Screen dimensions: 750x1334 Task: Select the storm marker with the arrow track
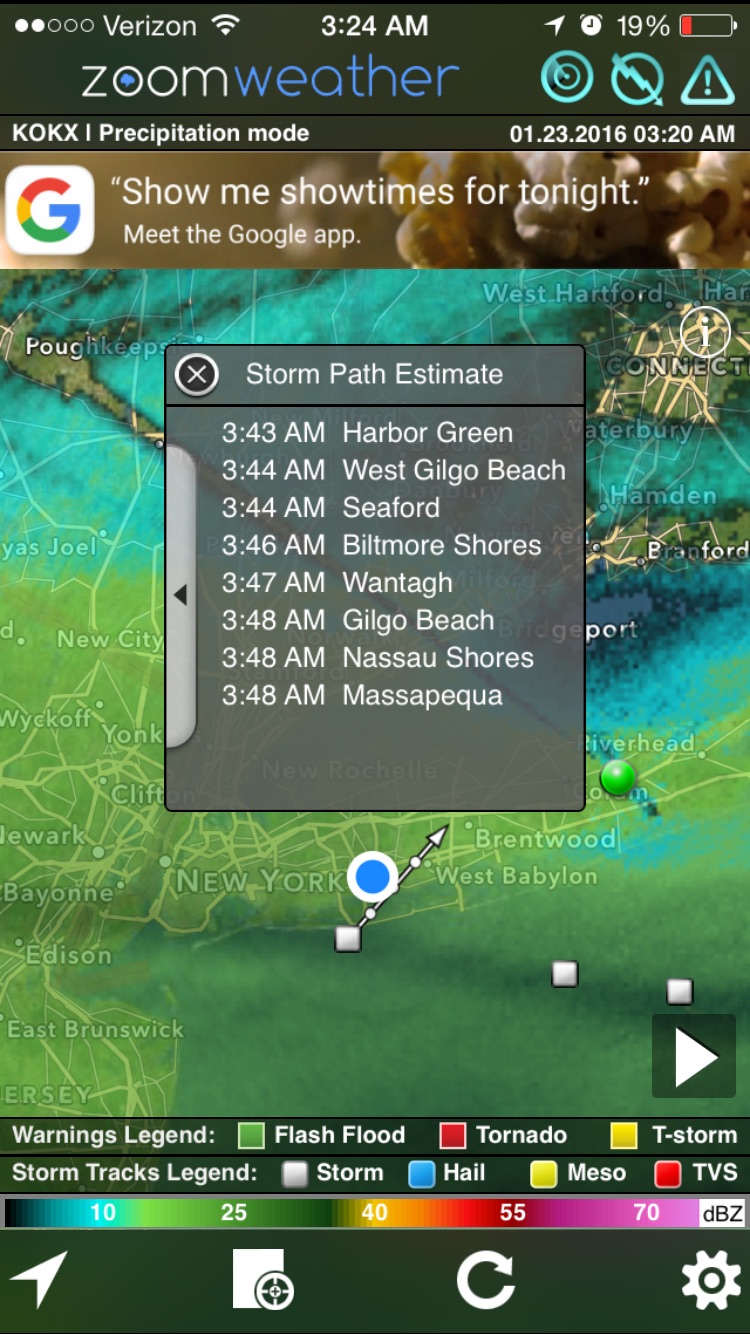pyautogui.click(x=348, y=939)
